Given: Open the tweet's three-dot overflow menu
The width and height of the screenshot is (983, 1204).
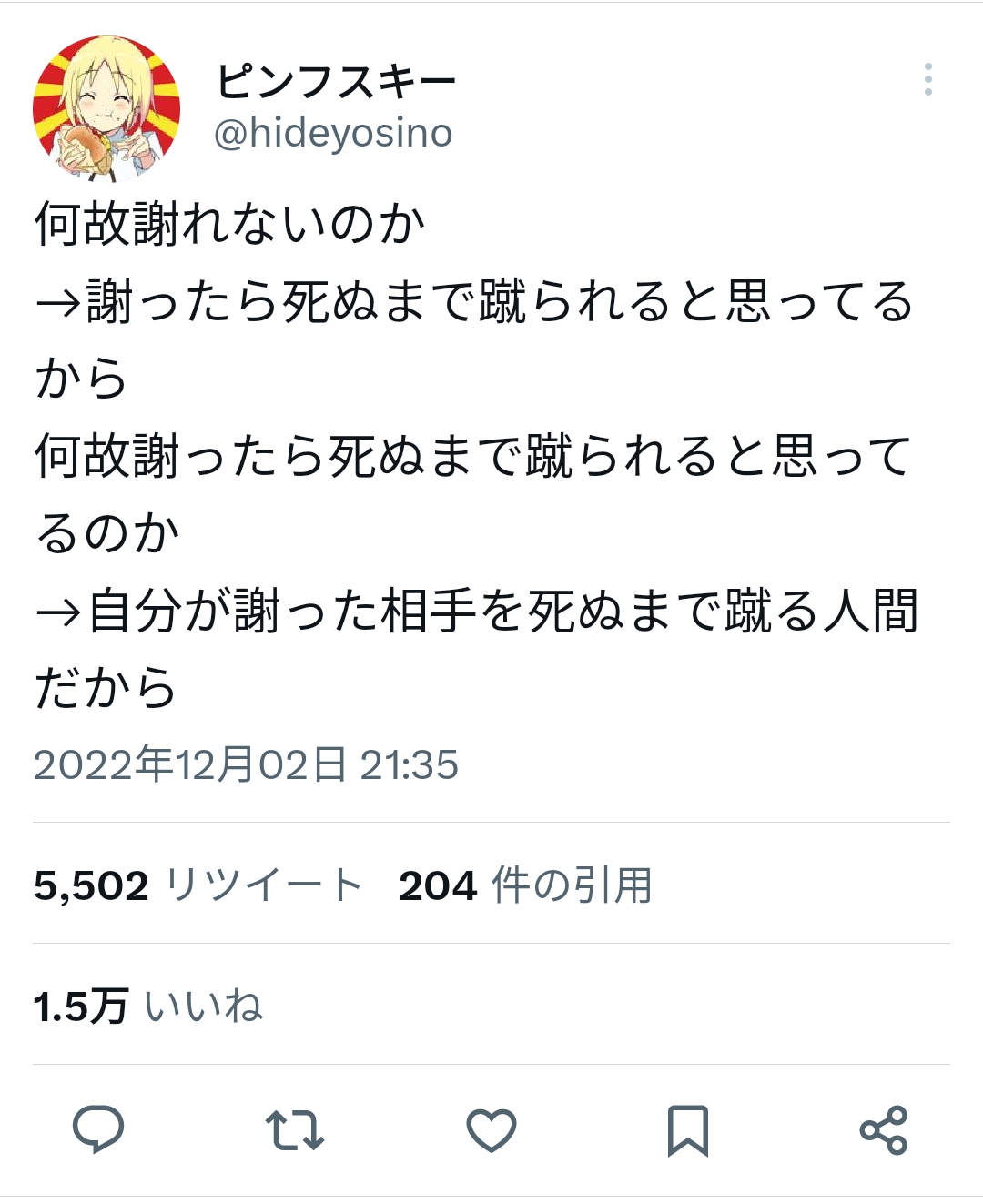Looking at the screenshot, I should click(x=927, y=80).
